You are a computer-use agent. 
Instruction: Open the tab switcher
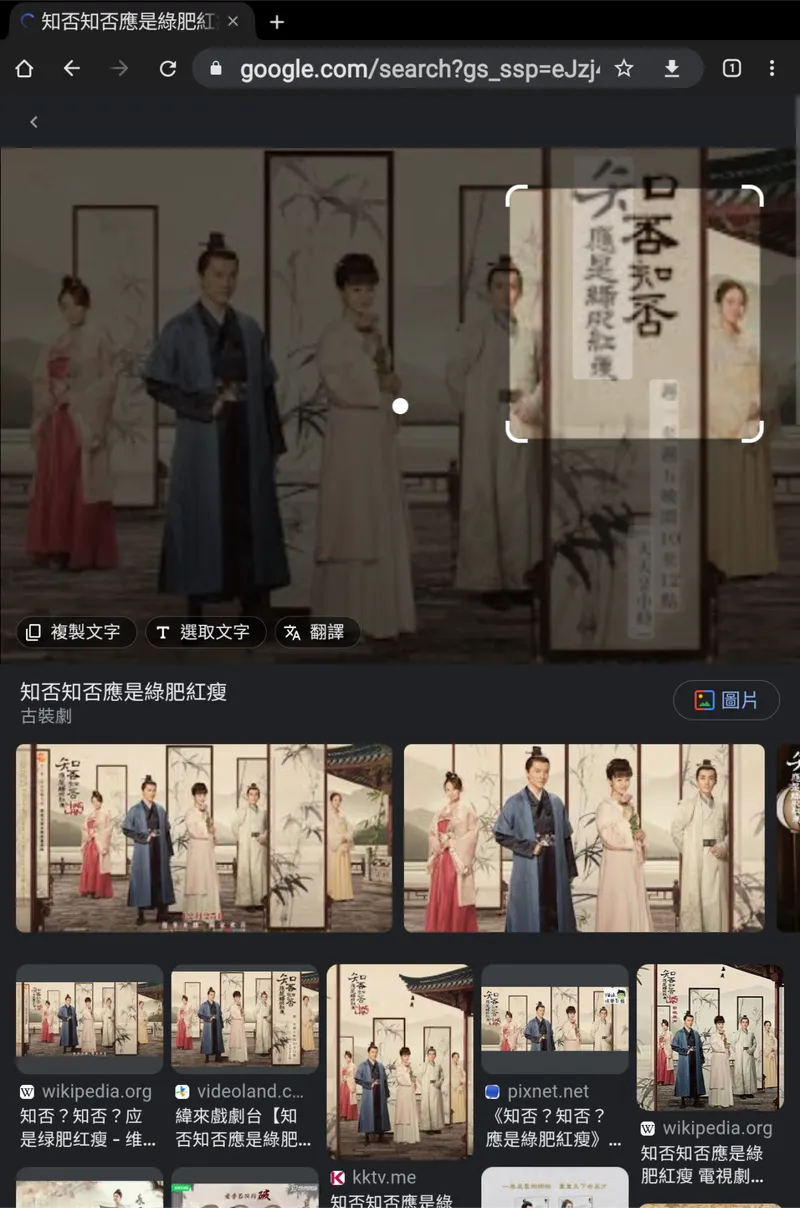(731, 68)
